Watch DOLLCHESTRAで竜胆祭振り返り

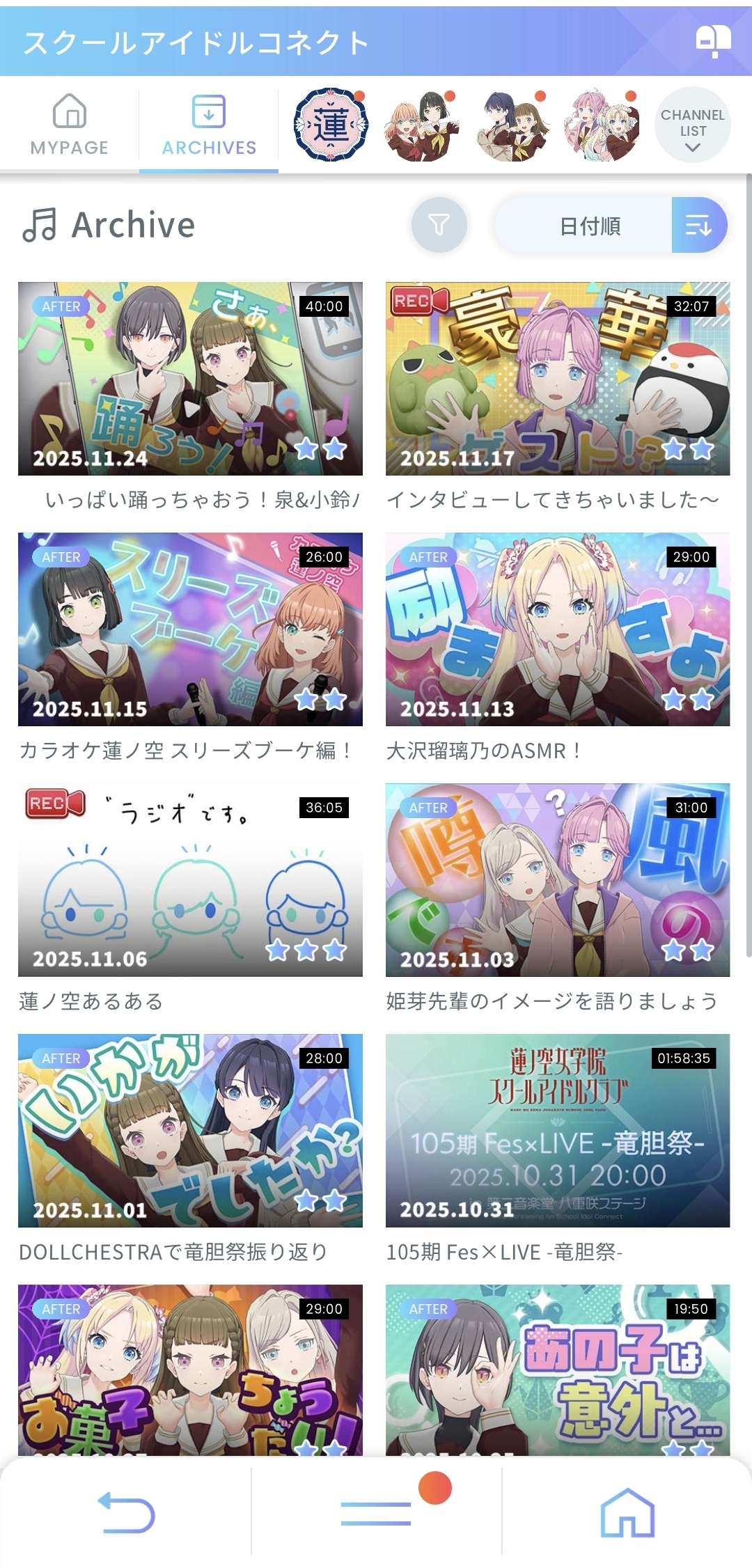[x=190, y=1131]
